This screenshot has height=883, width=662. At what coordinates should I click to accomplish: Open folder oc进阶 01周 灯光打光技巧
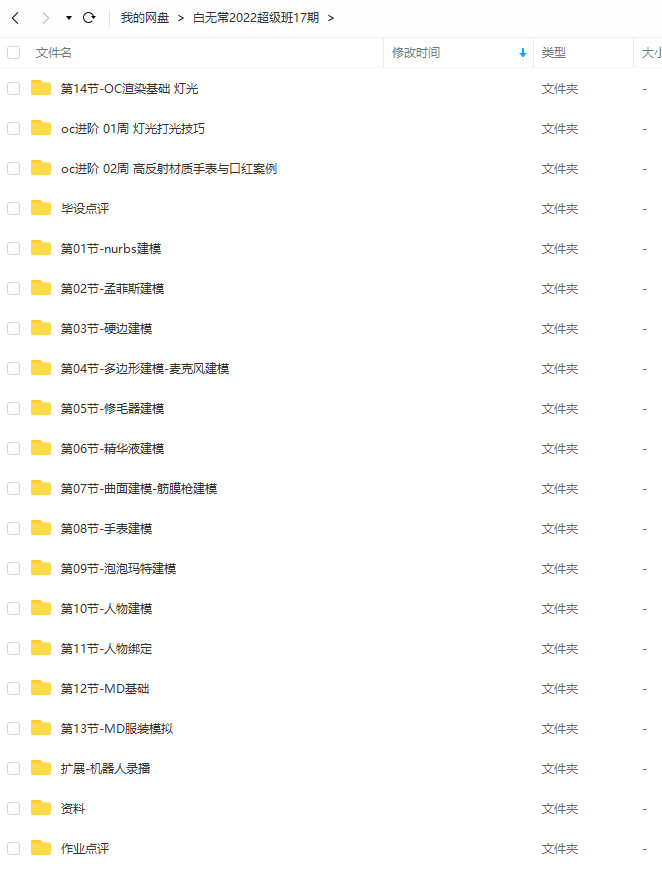(132, 129)
